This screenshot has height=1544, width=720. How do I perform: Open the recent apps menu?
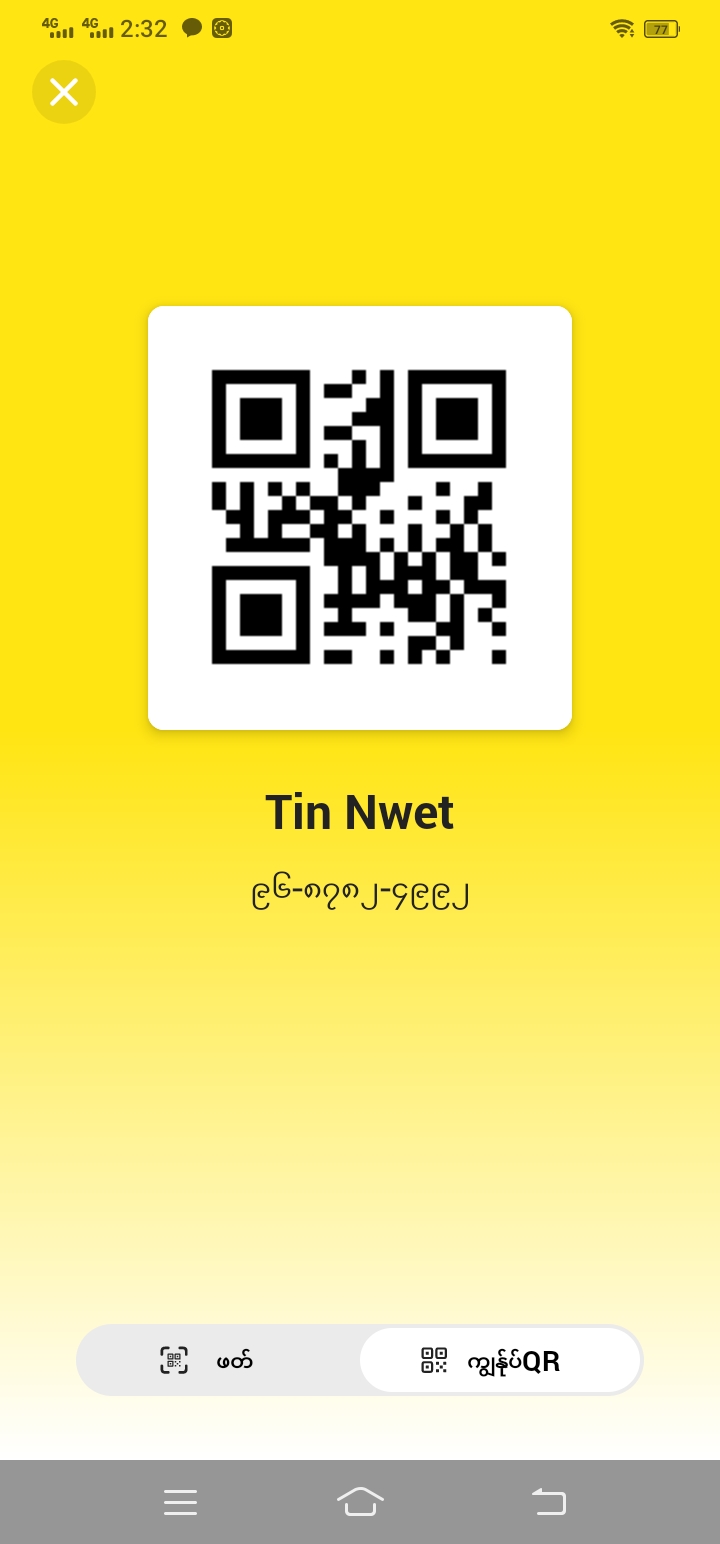180,1502
